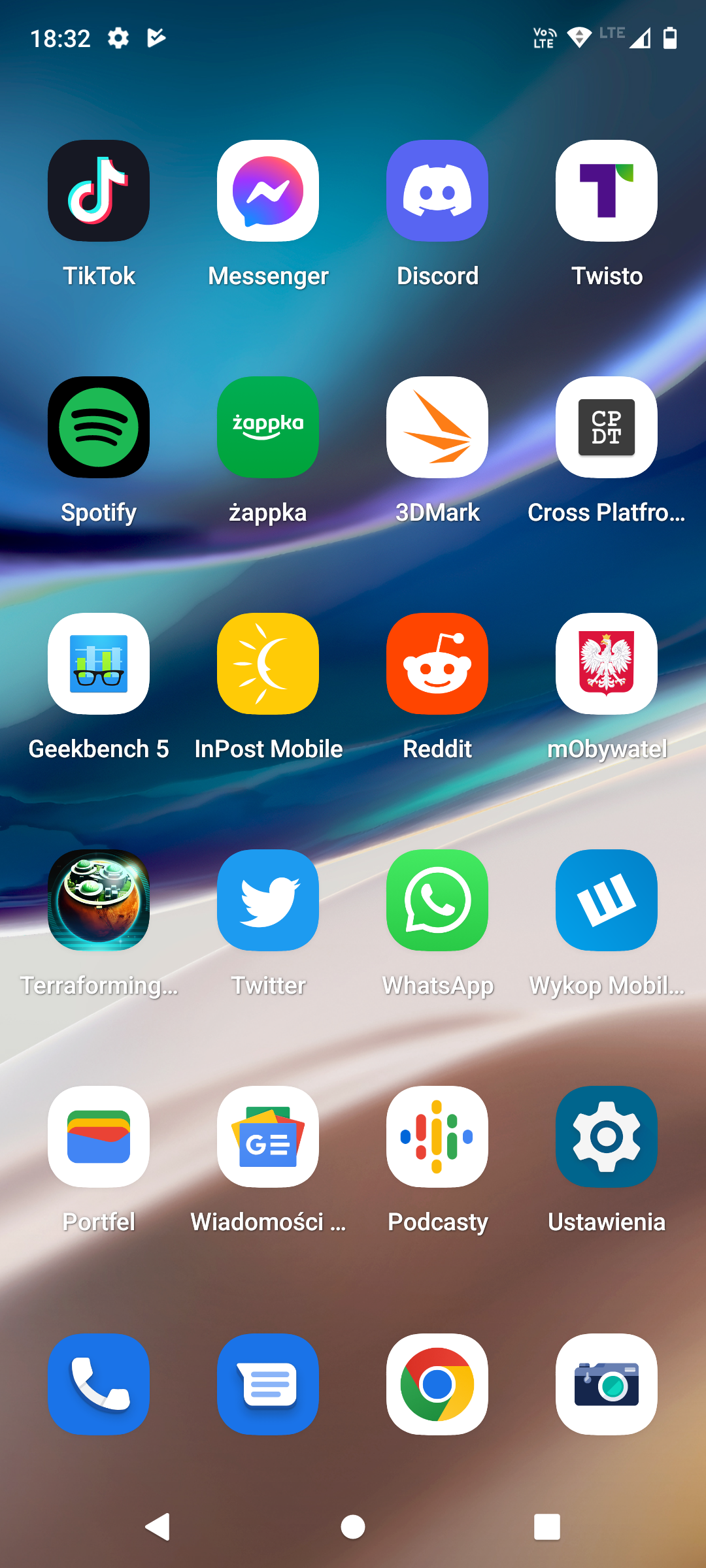Open the Reddit app

(x=437, y=664)
